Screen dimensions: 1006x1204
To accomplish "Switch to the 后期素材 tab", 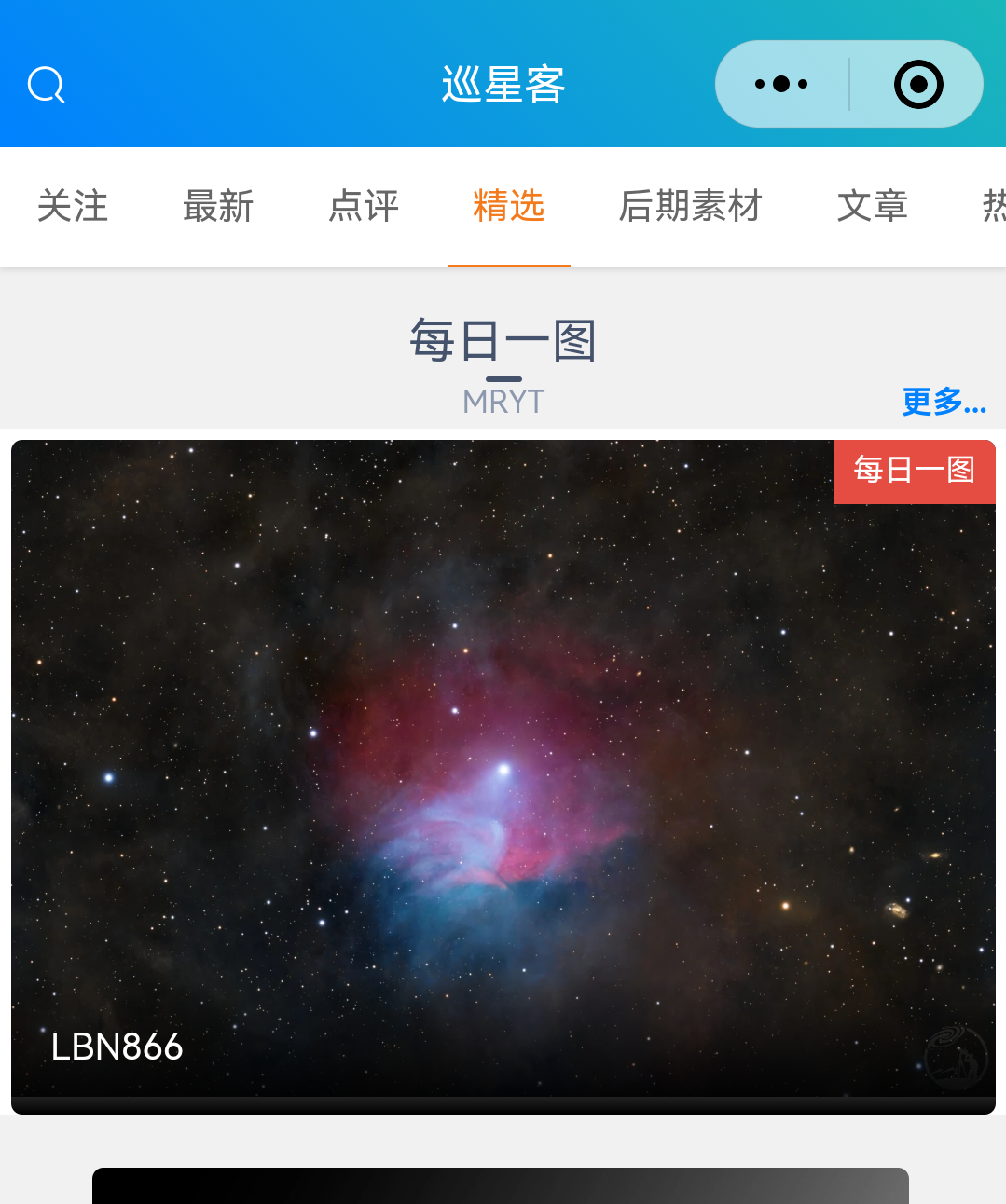I will [x=690, y=207].
